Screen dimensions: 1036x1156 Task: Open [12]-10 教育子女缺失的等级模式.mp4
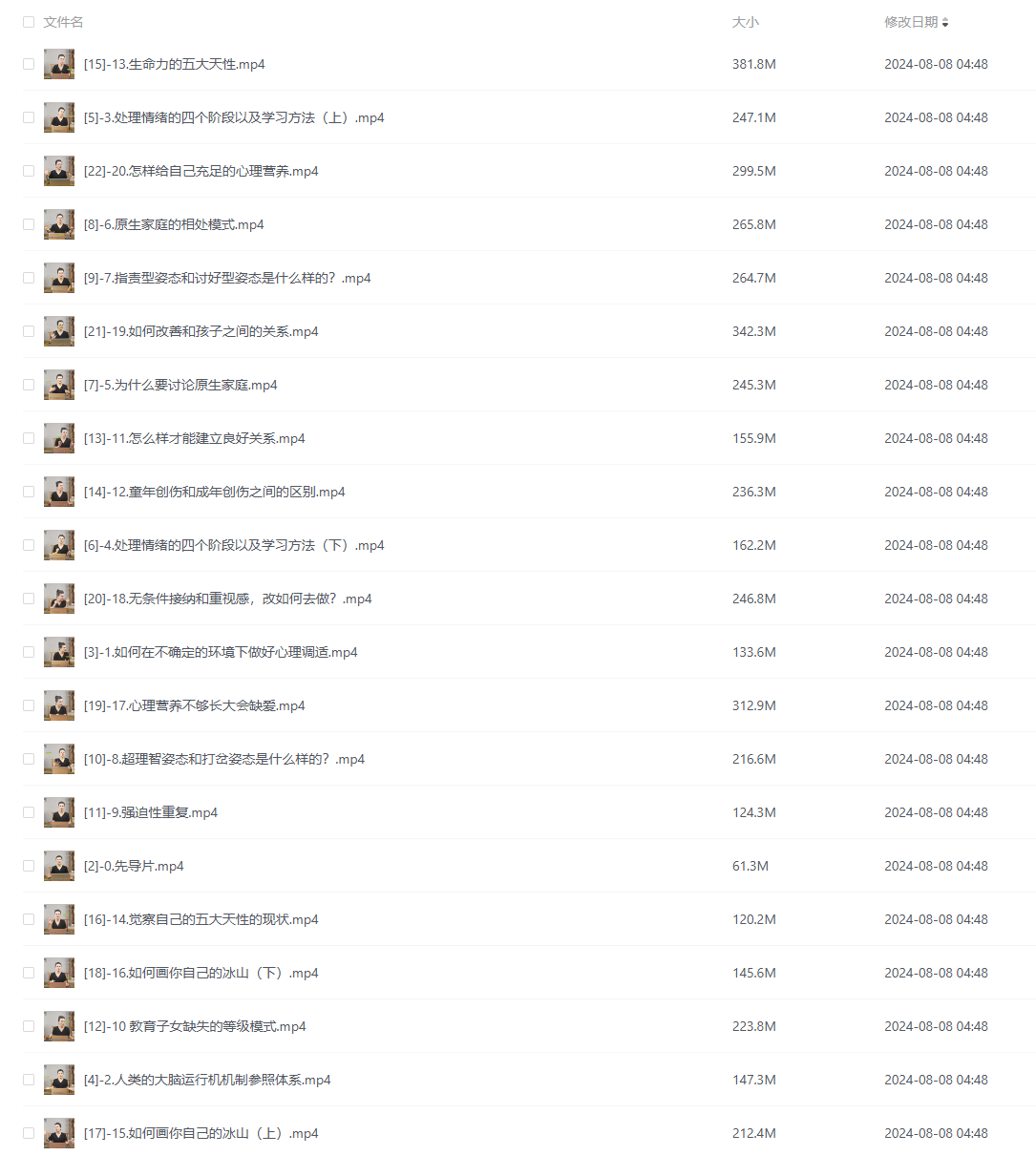click(x=195, y=1026)
